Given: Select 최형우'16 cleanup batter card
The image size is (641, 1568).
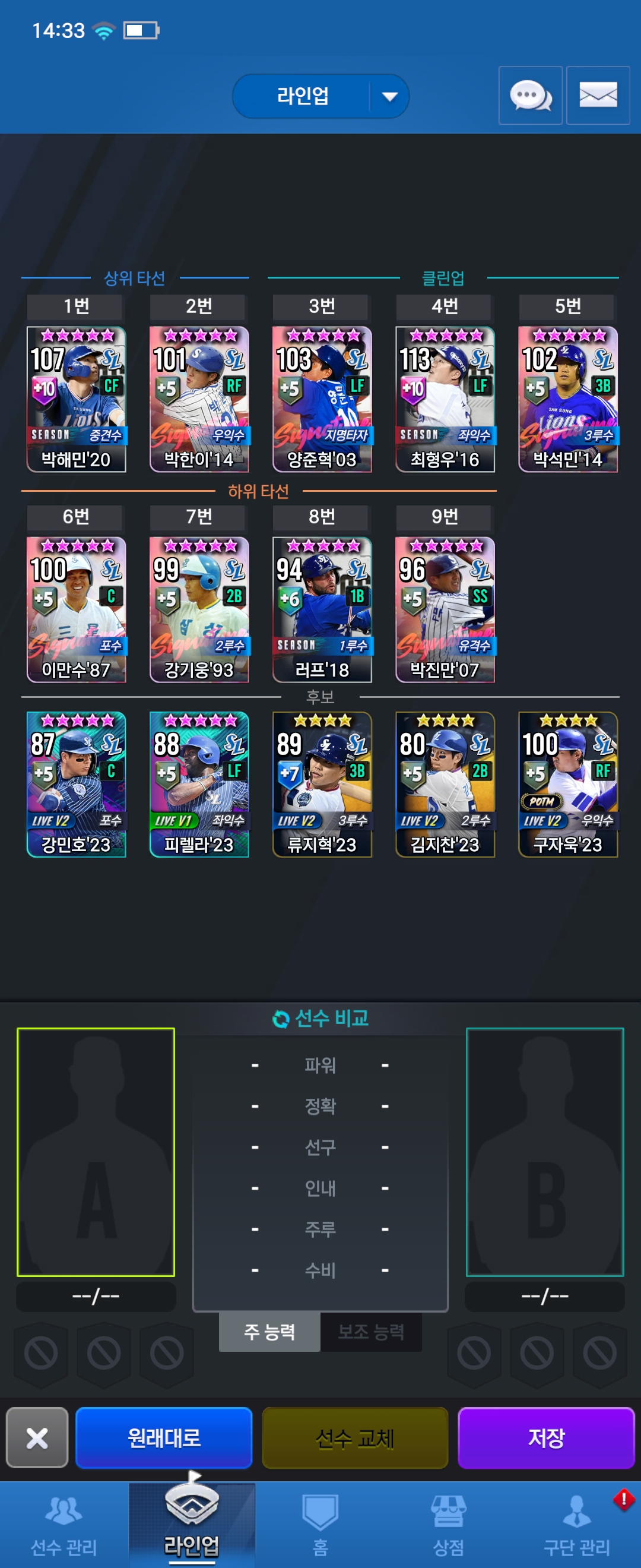Looking at the screenshot, I should [x=445, y=399].
